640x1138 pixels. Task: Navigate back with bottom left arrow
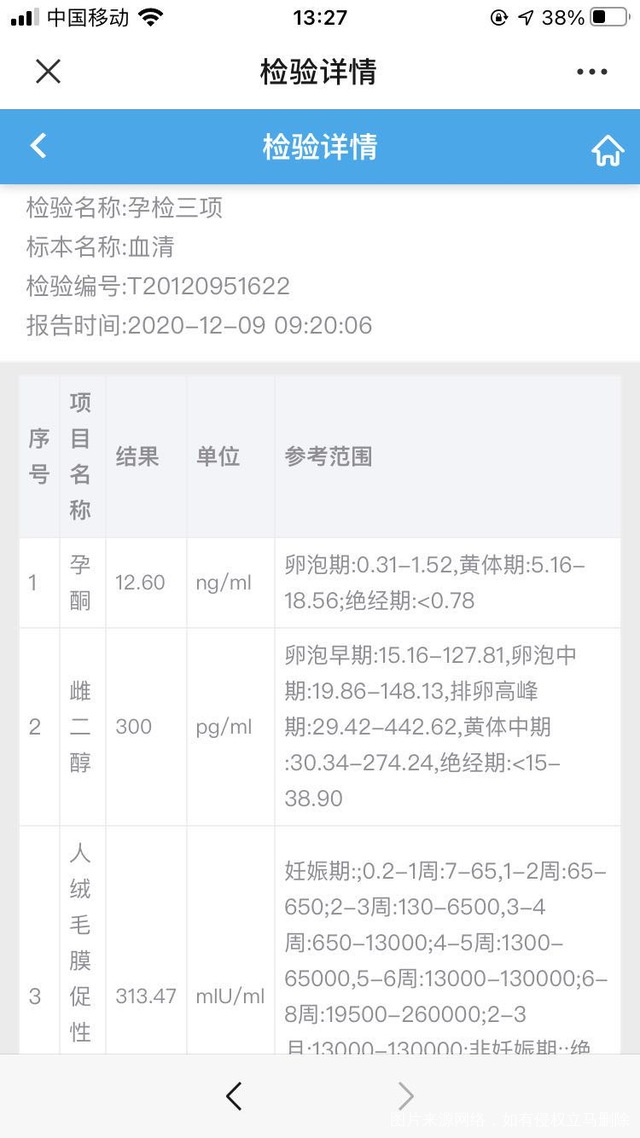[234, 1096]
